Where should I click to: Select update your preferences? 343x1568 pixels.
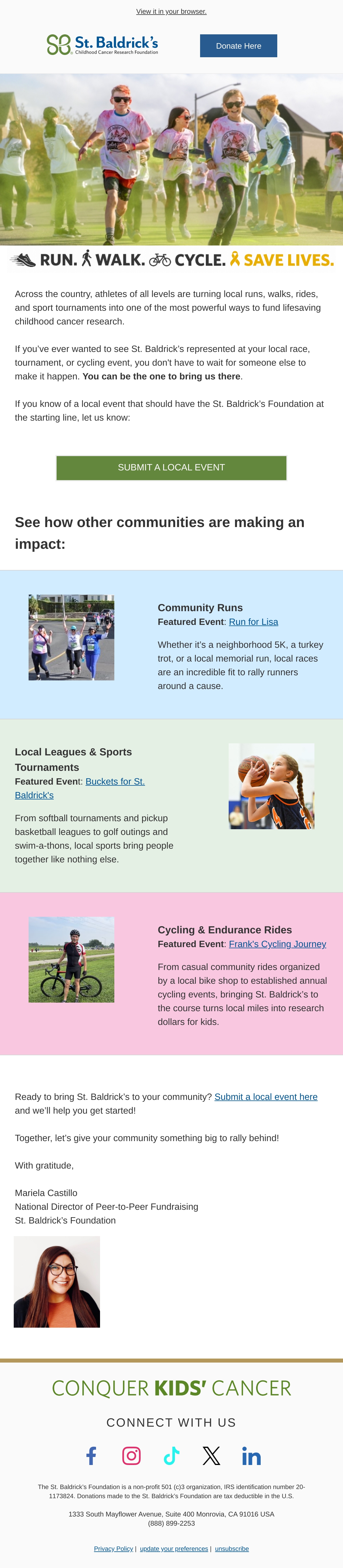[x=174, y=1549]
